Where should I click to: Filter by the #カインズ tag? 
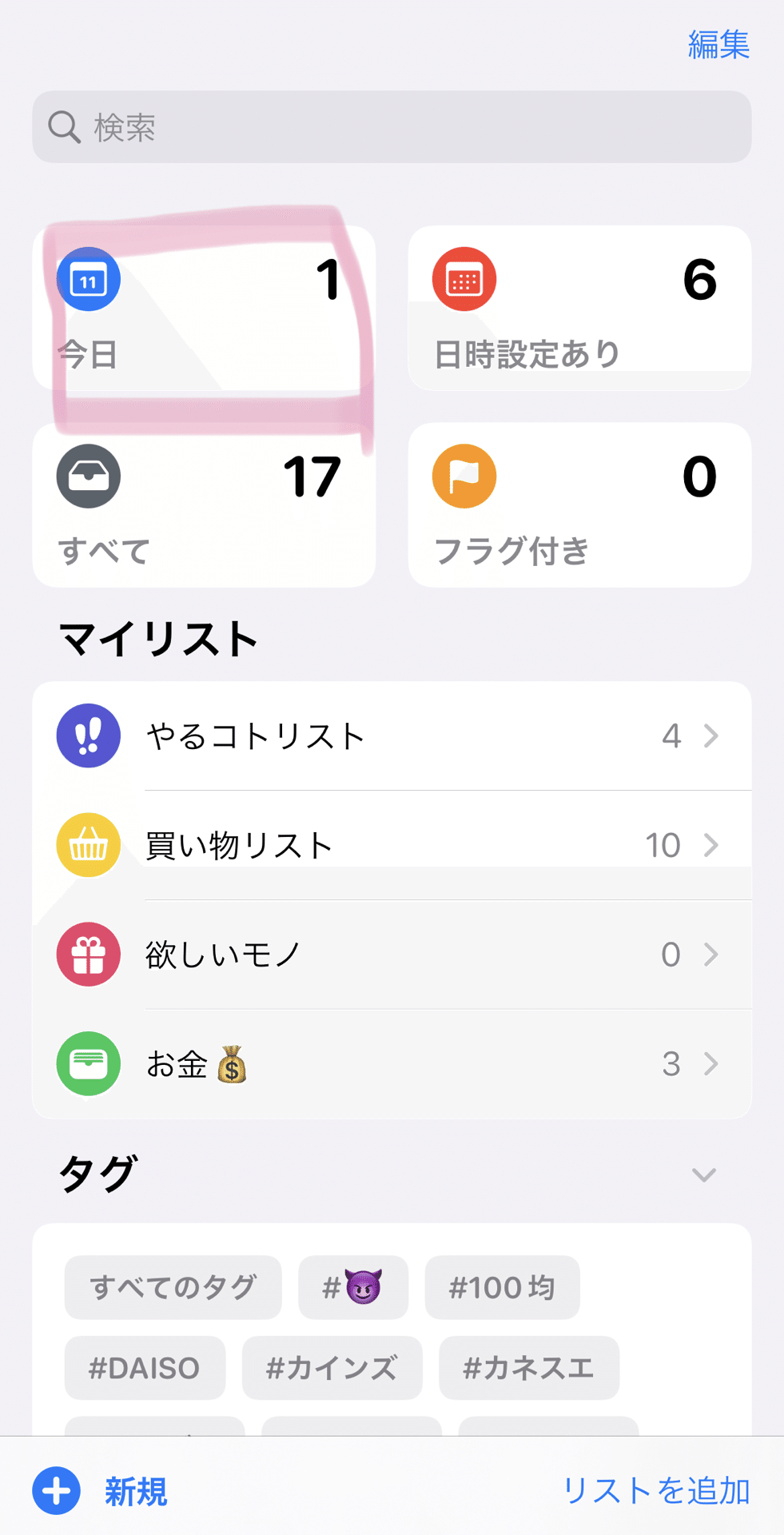pyautogui.click(x=332, y=1368)
